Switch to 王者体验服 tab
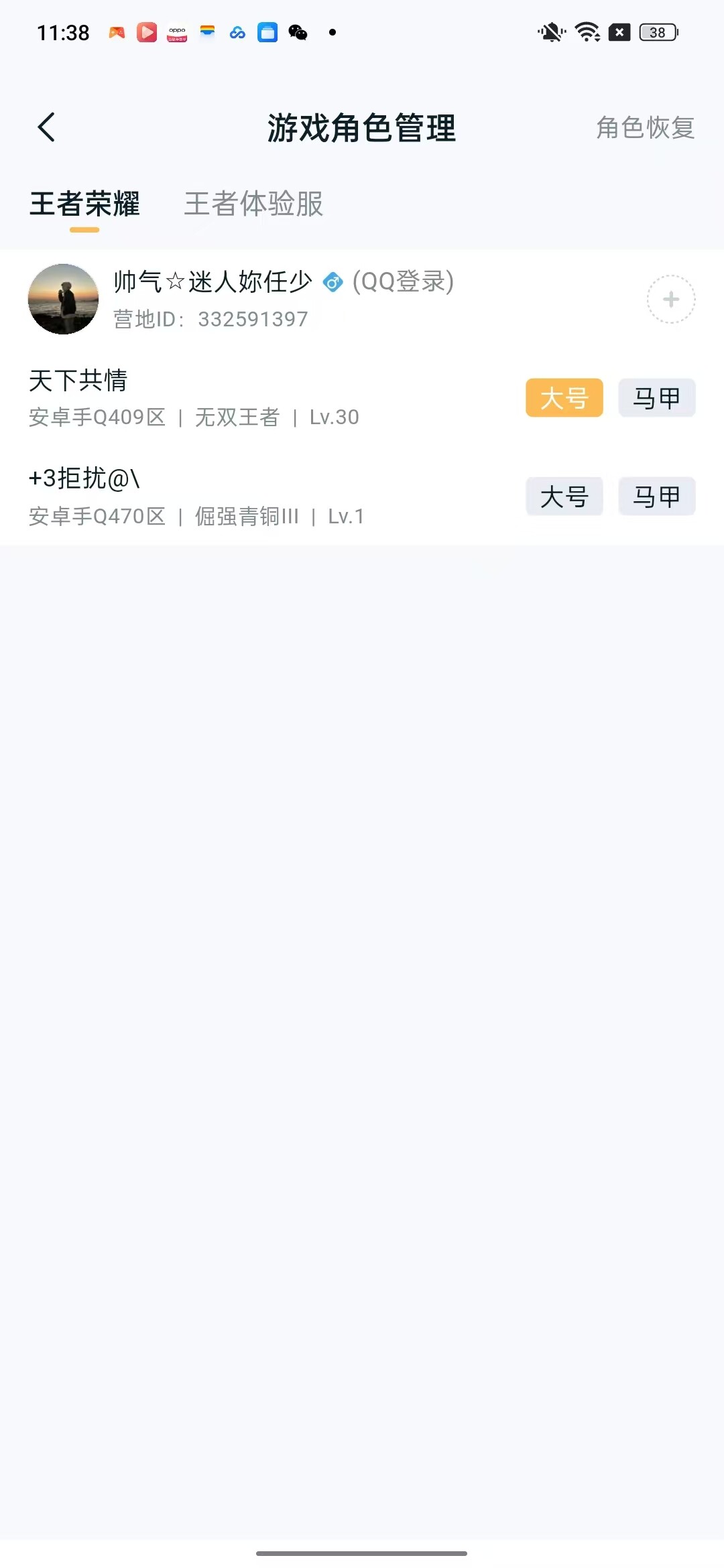Image resolution: width=724 pixels, height=1568 pixels. coord(253,206)
